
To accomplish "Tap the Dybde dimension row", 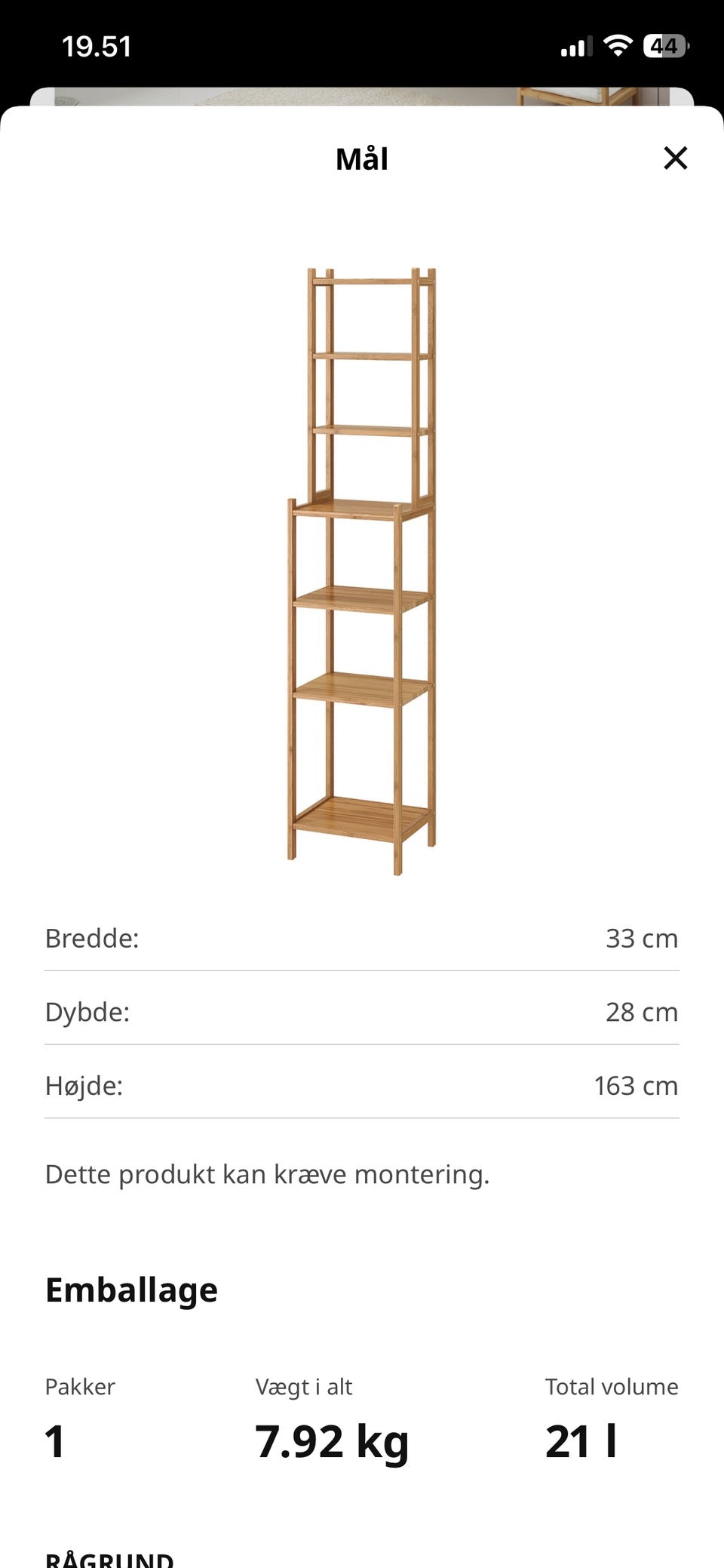I will pos(362,1011).
